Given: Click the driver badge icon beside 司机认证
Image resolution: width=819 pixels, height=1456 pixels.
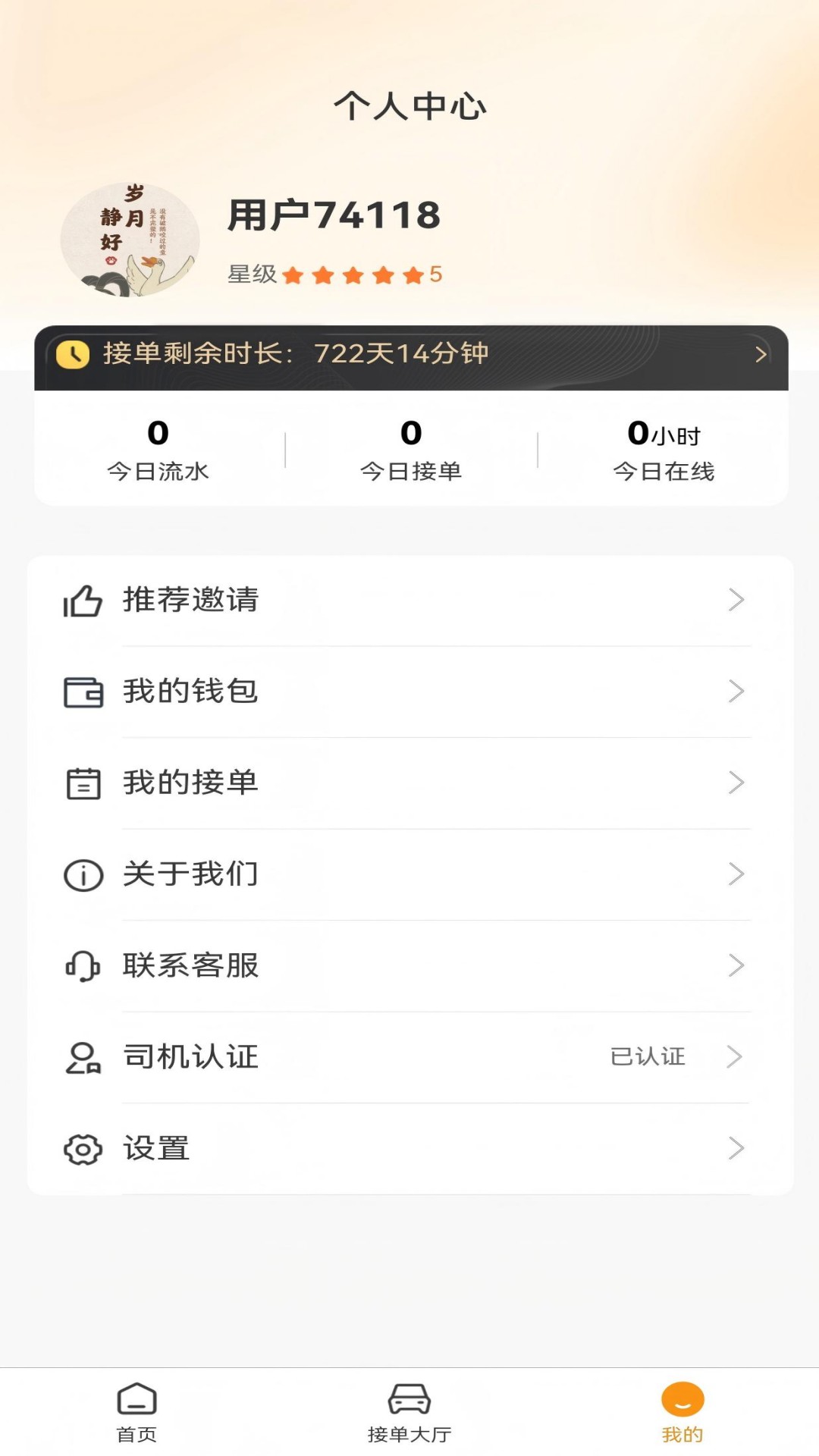Looking at the screenshot, I should tap(83, 1056).
